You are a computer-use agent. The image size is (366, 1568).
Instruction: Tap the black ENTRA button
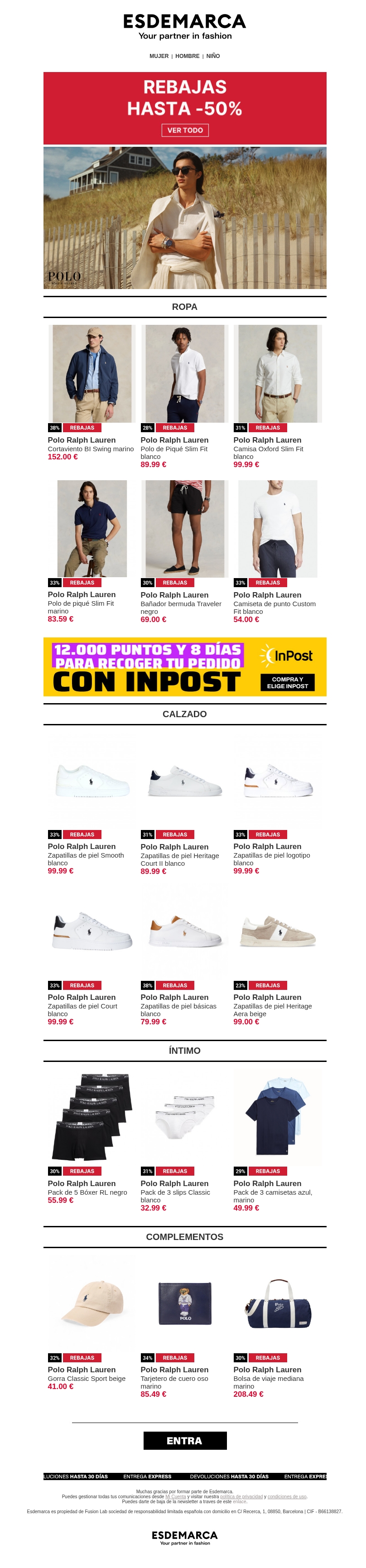point(184,1440)
